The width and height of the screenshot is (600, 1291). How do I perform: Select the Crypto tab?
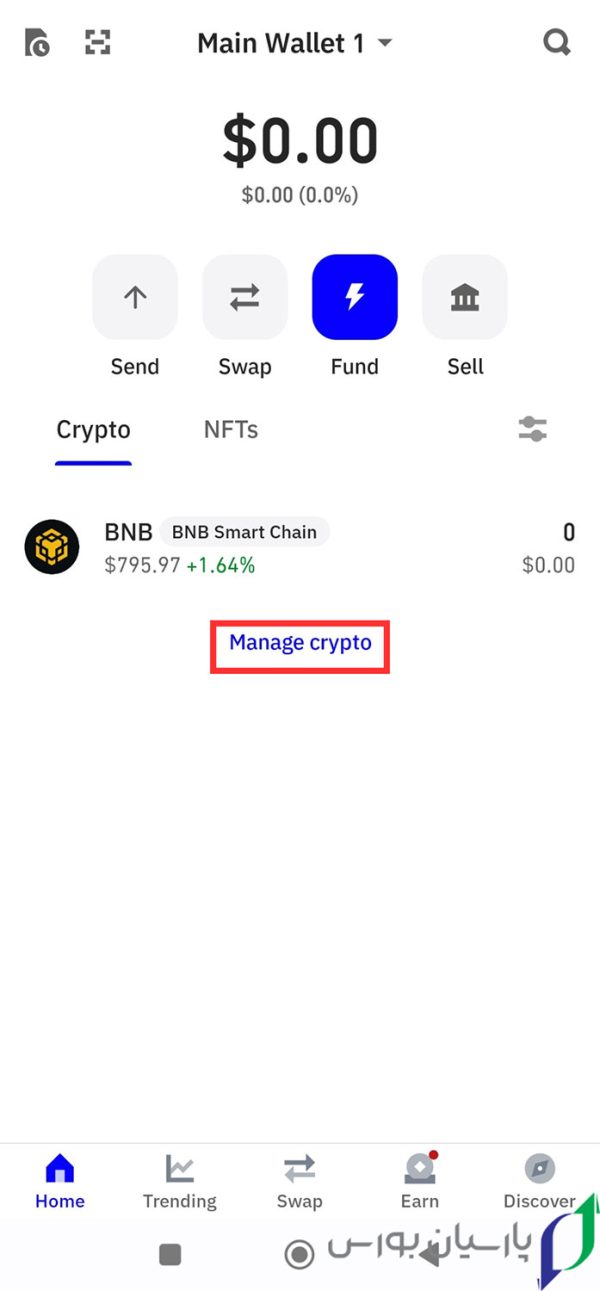[x=93, y=430]
